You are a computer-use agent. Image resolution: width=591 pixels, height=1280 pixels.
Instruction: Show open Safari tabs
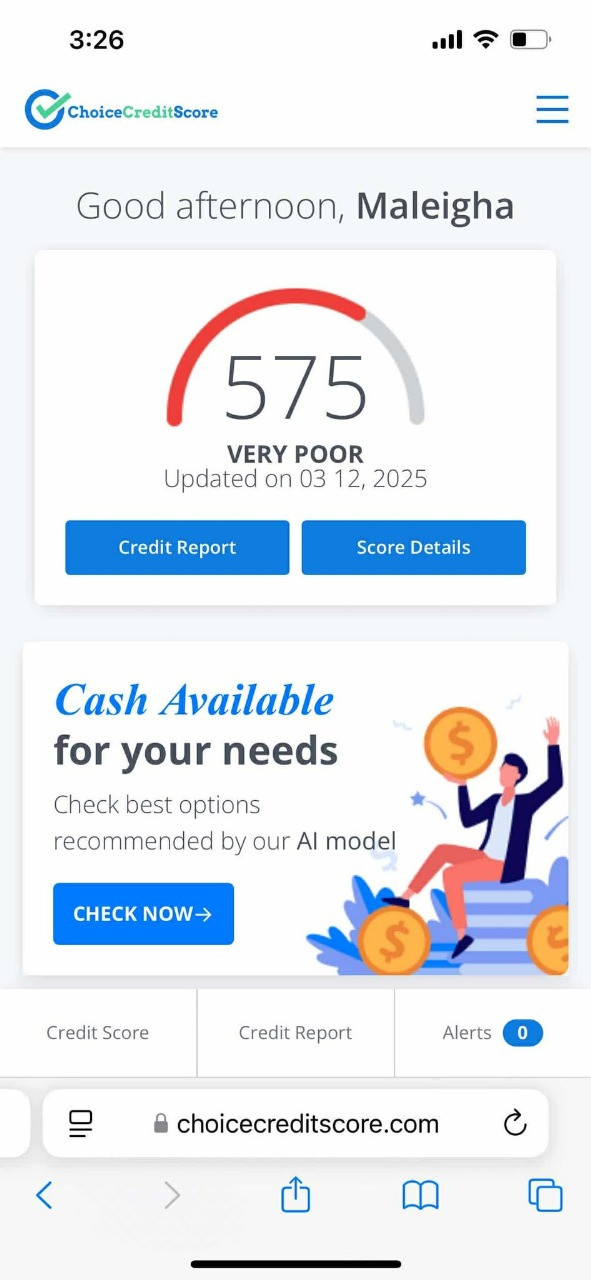point(545,1194)
